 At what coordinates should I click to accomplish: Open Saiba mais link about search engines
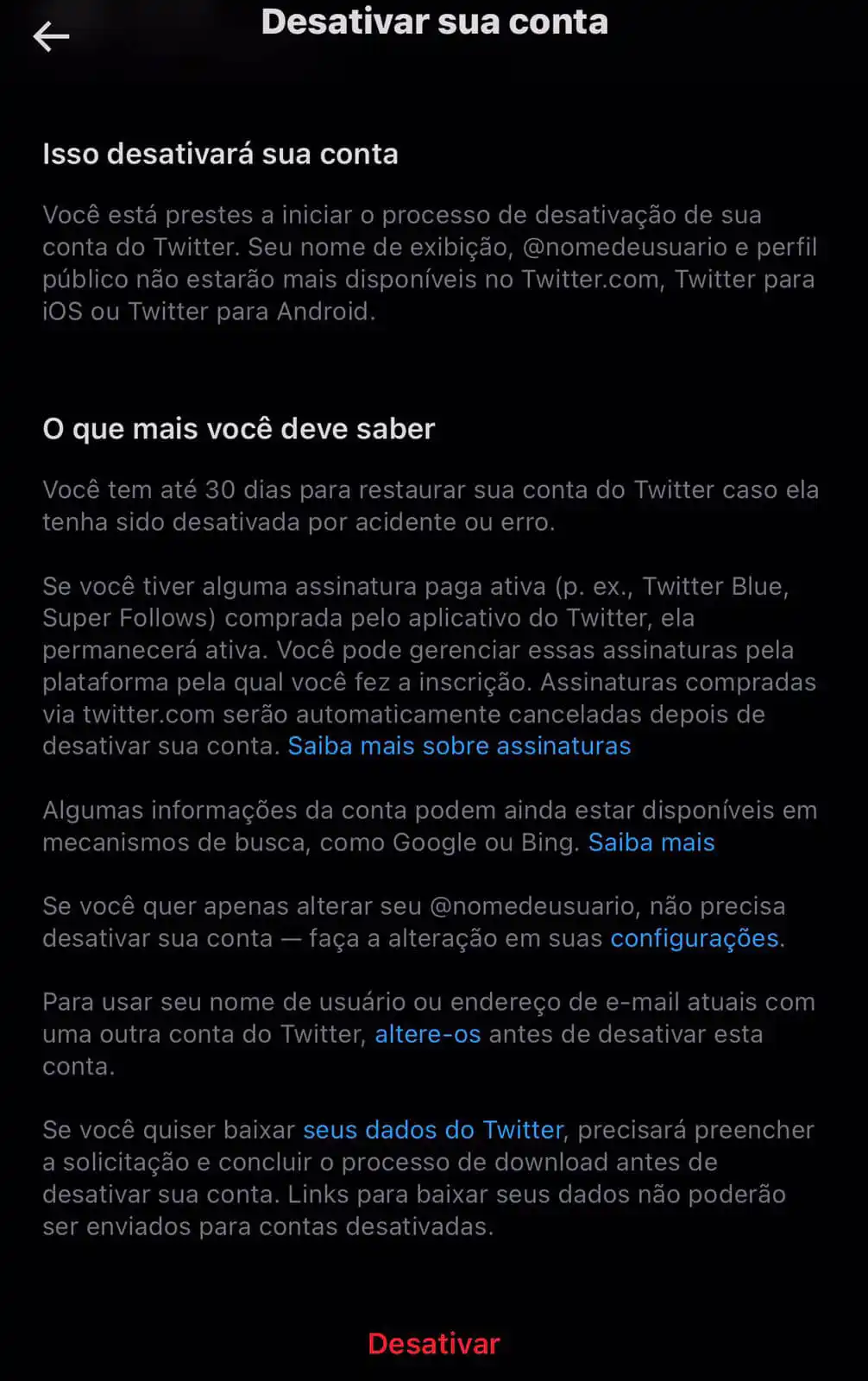click(651, 842)
